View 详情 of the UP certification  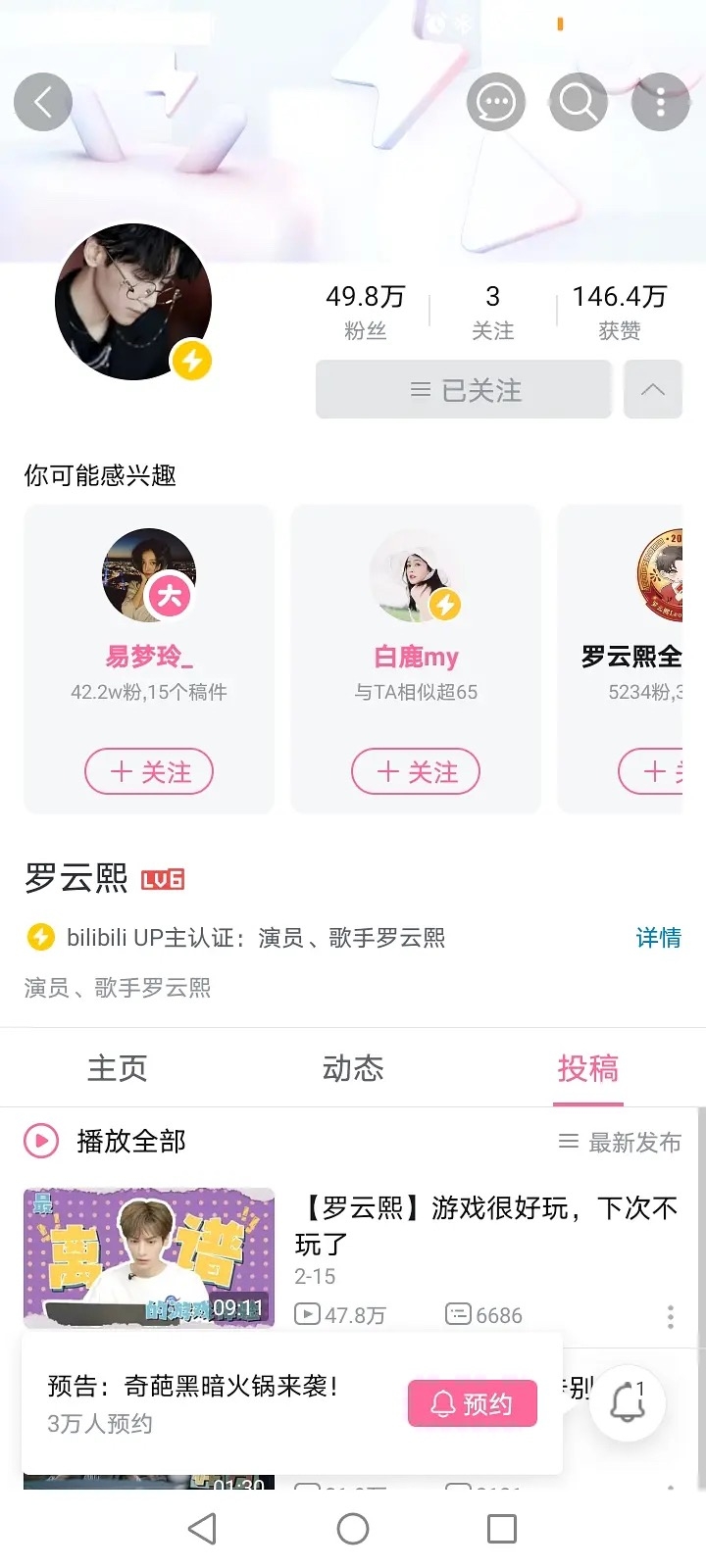point(658,938)
